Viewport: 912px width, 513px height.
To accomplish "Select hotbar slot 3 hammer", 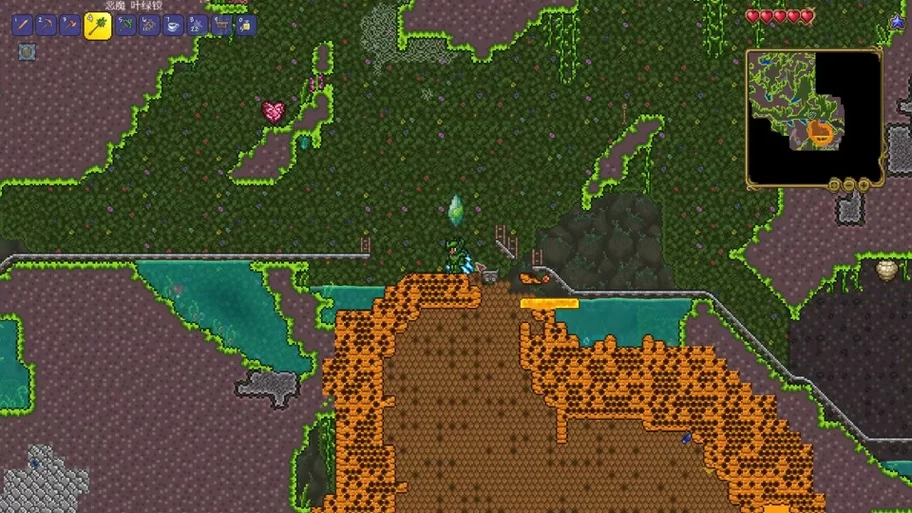I will click(x=70, y=25).
